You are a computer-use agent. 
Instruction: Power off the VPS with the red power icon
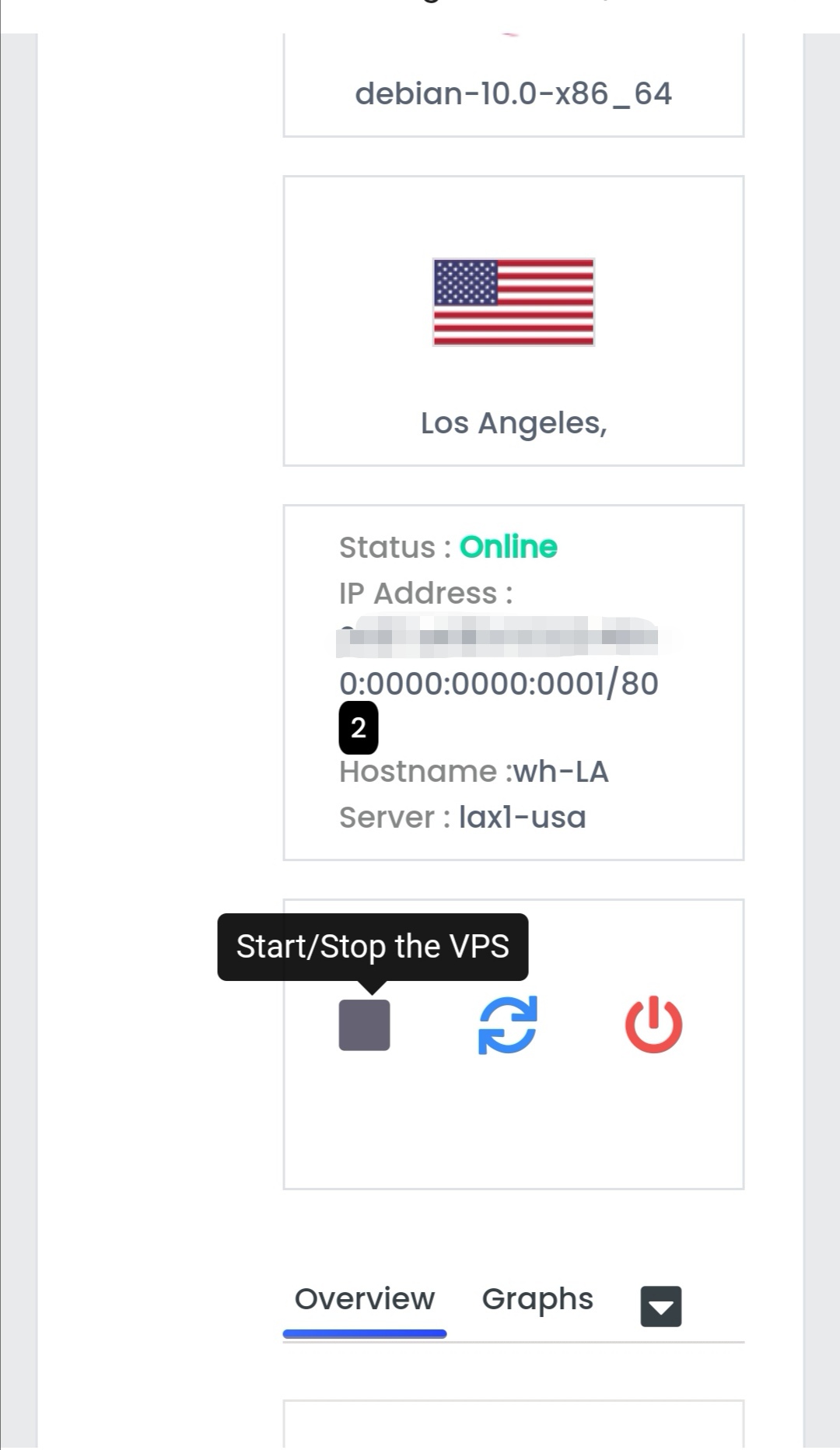[x=653, y=1024]
